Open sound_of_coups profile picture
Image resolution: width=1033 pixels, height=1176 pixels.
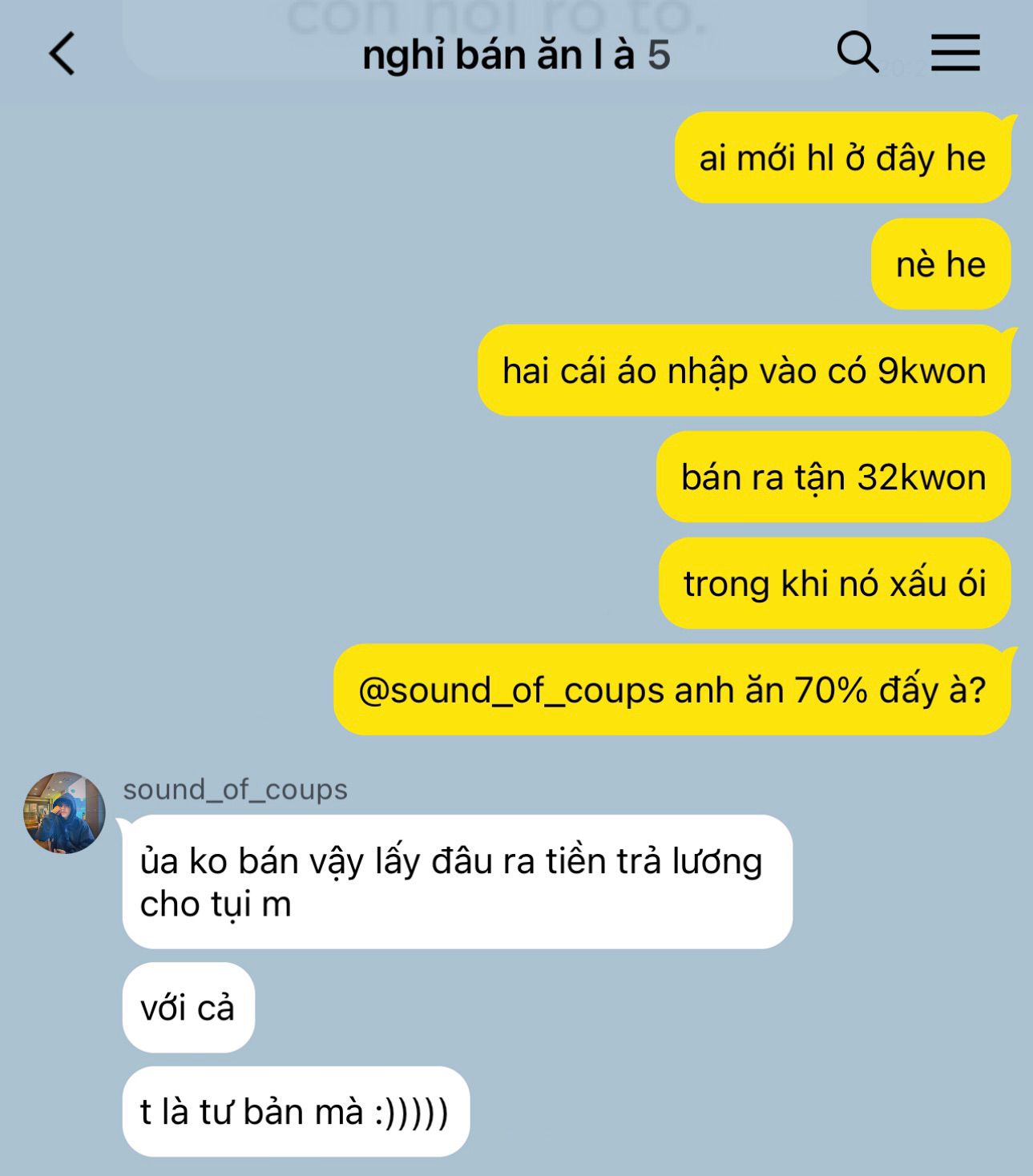[64, 812]
